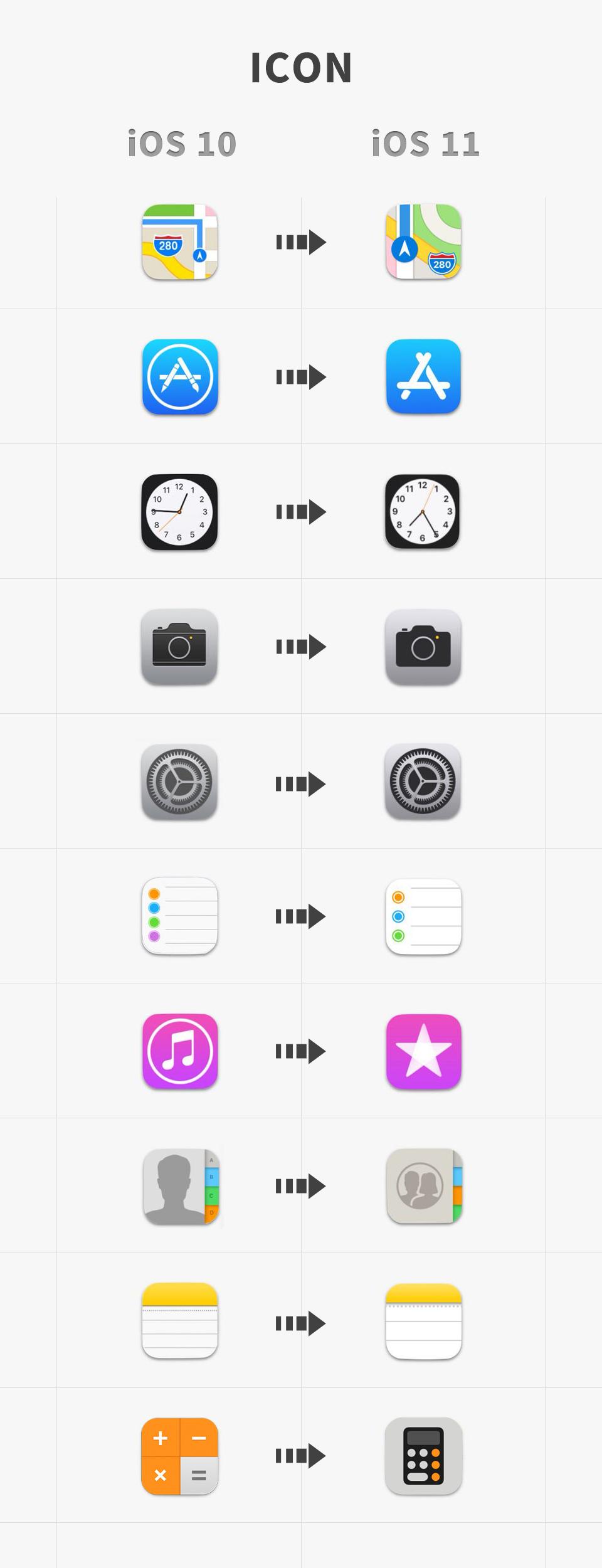The width and height of the screenshot is (602, 1568).
Task: Click the iOS 11 Maps icon
Action: point(423,241)
